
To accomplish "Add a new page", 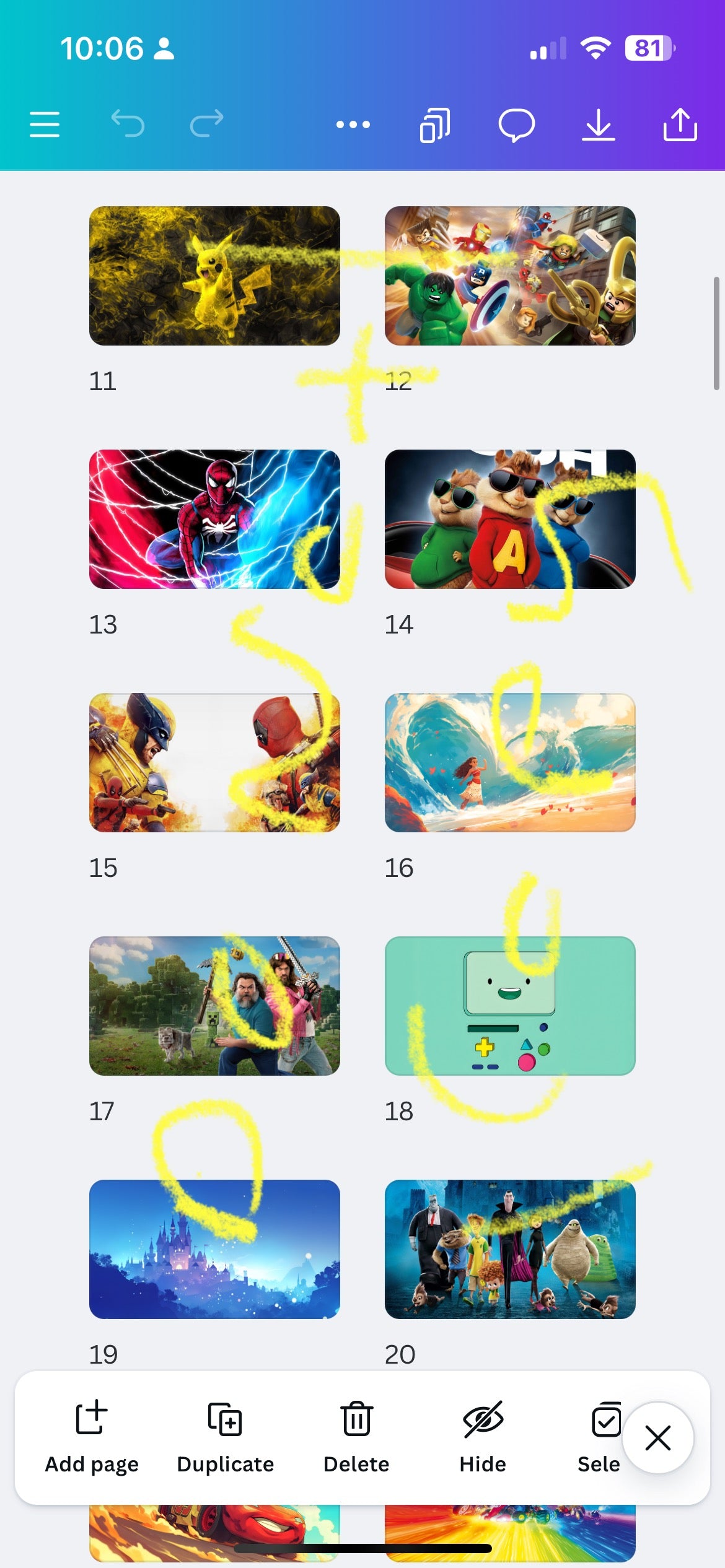I will (x=92, y=1437).
